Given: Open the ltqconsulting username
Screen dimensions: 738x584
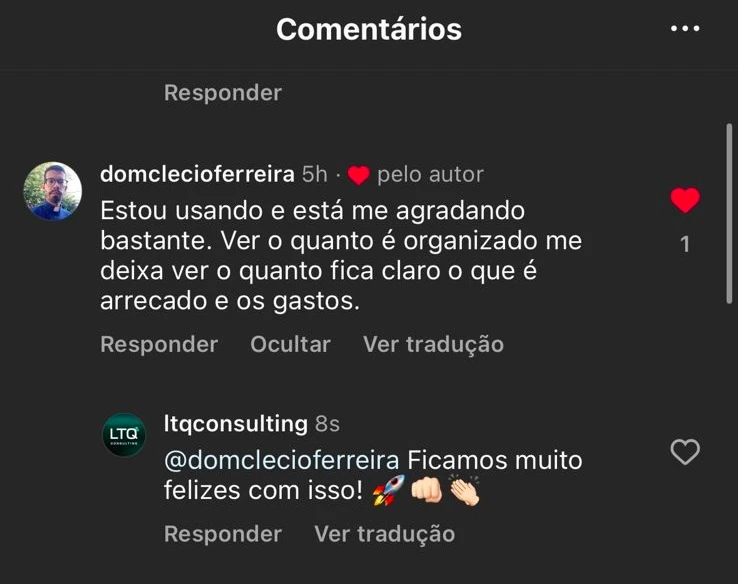Looking at the screenshot, I should 235,424.
